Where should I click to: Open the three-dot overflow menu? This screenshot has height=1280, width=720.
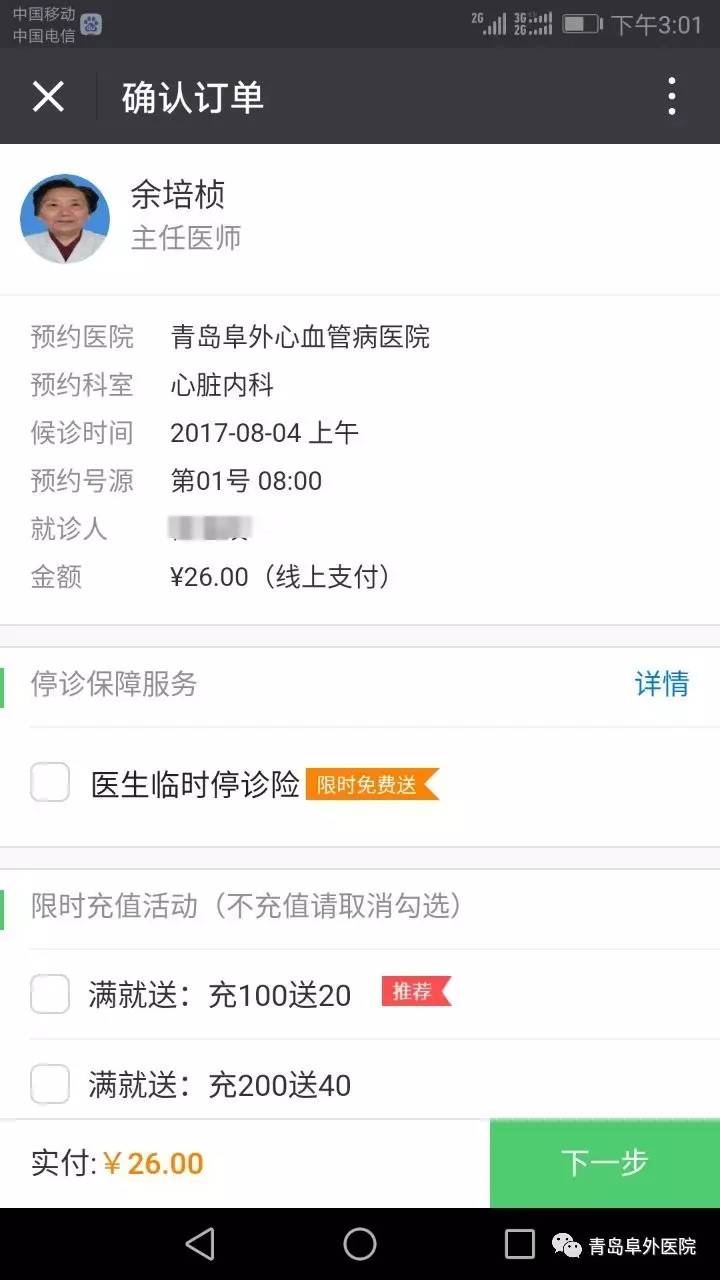tap(672, 96)
